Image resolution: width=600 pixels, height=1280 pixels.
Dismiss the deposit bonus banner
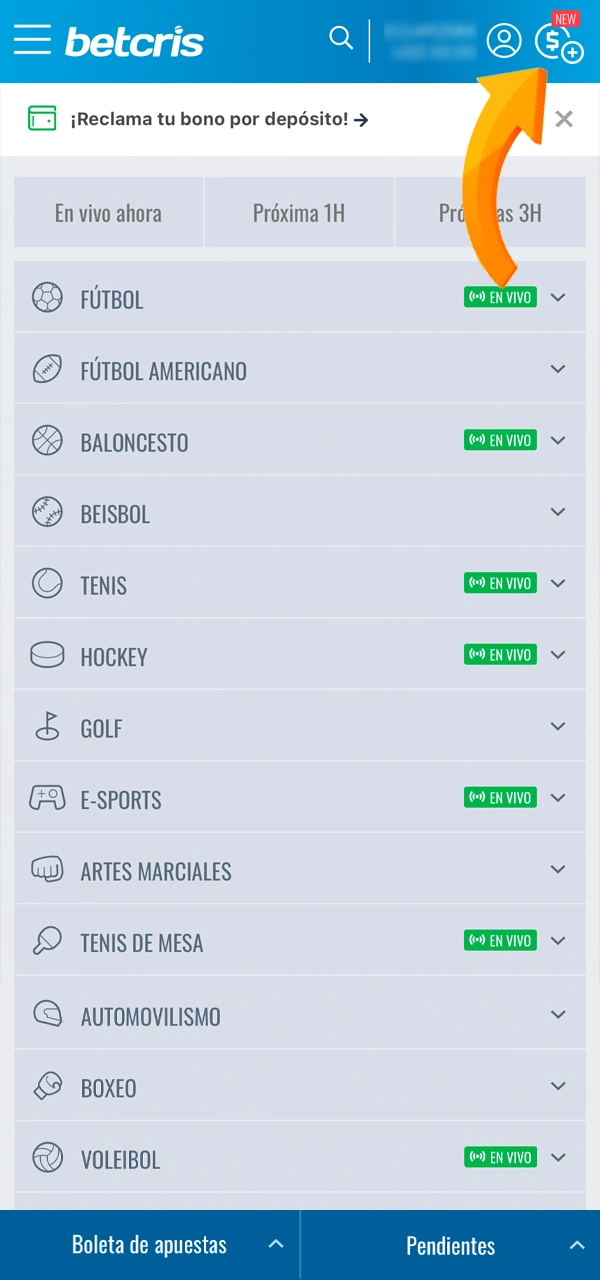tap(564, 120)
